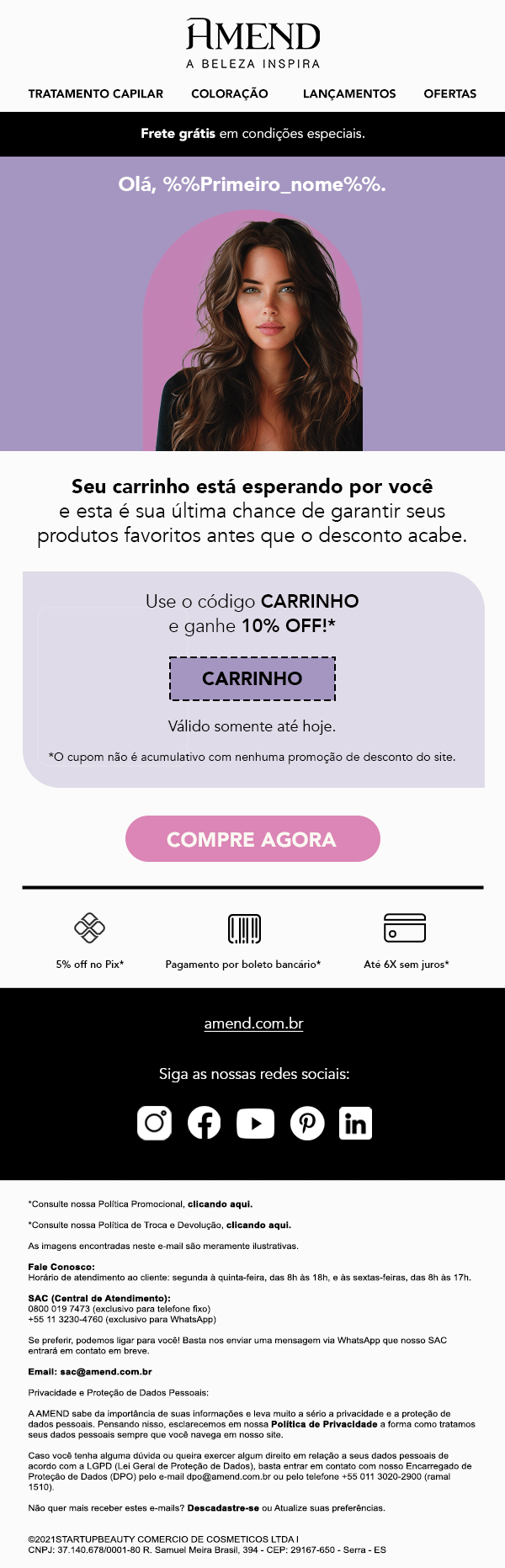The image size is (505, 1568).
Task: Unsubscribe using the Descadastre-se link
Action: tap(223, 1508)
